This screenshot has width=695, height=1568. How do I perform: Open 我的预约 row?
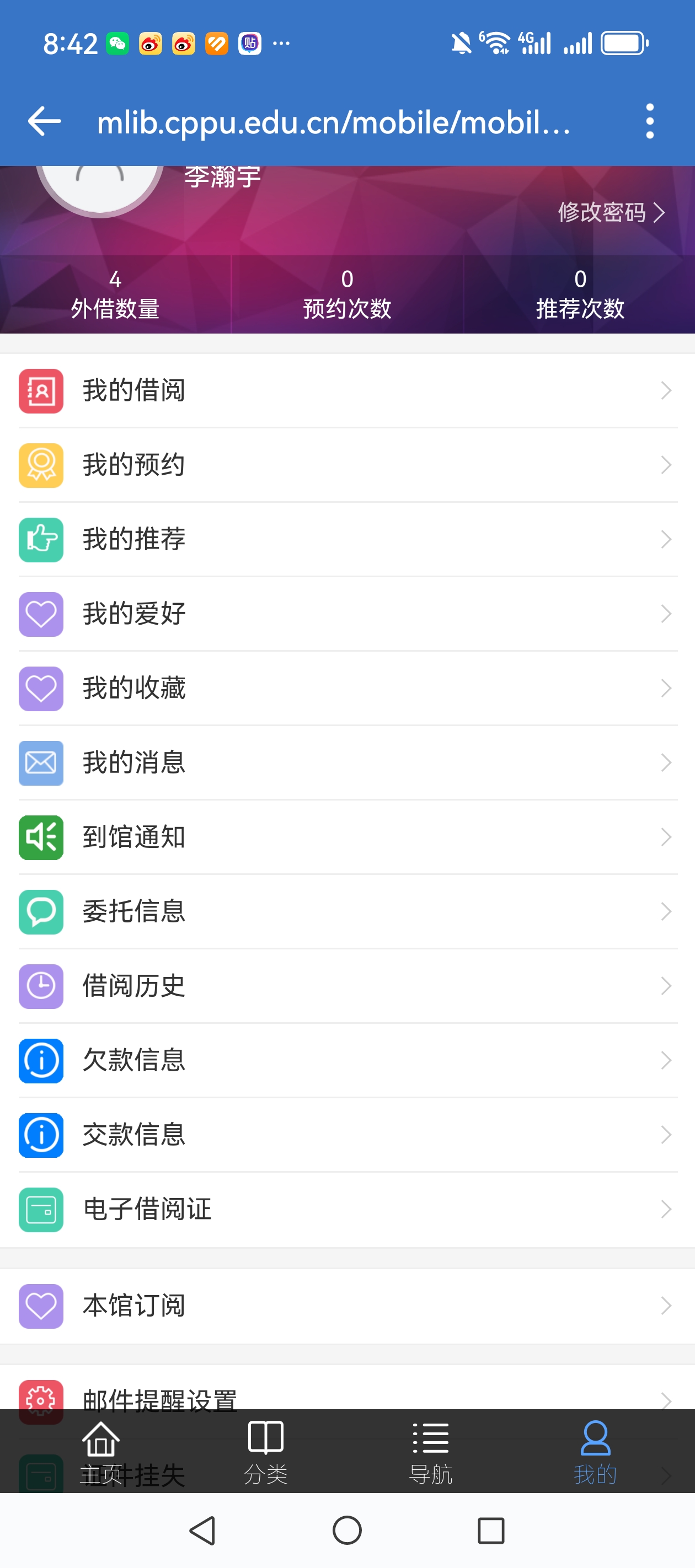point(347,465)
